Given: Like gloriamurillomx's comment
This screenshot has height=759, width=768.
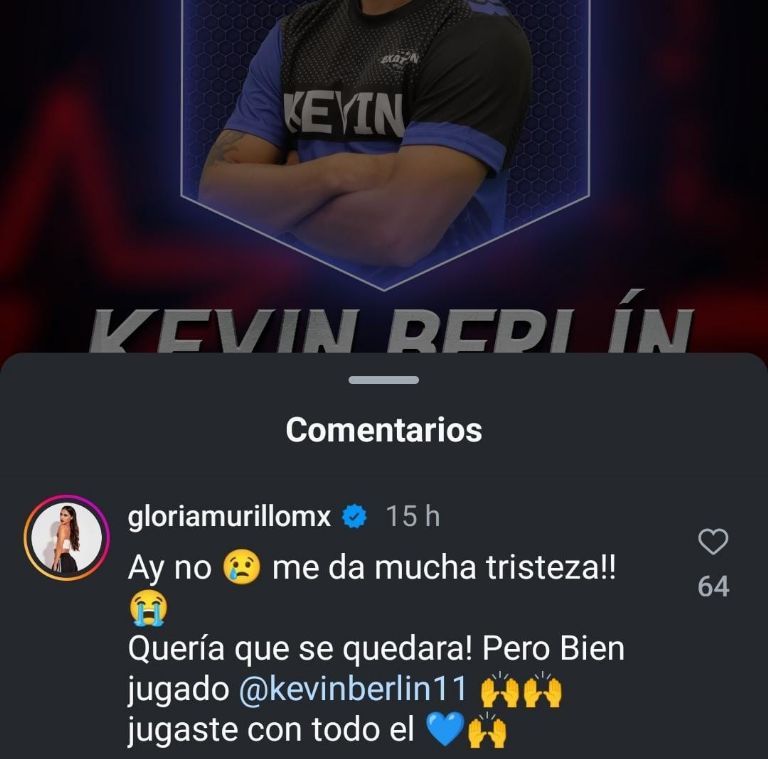Looking at the screenshot, I should (712, 543).
